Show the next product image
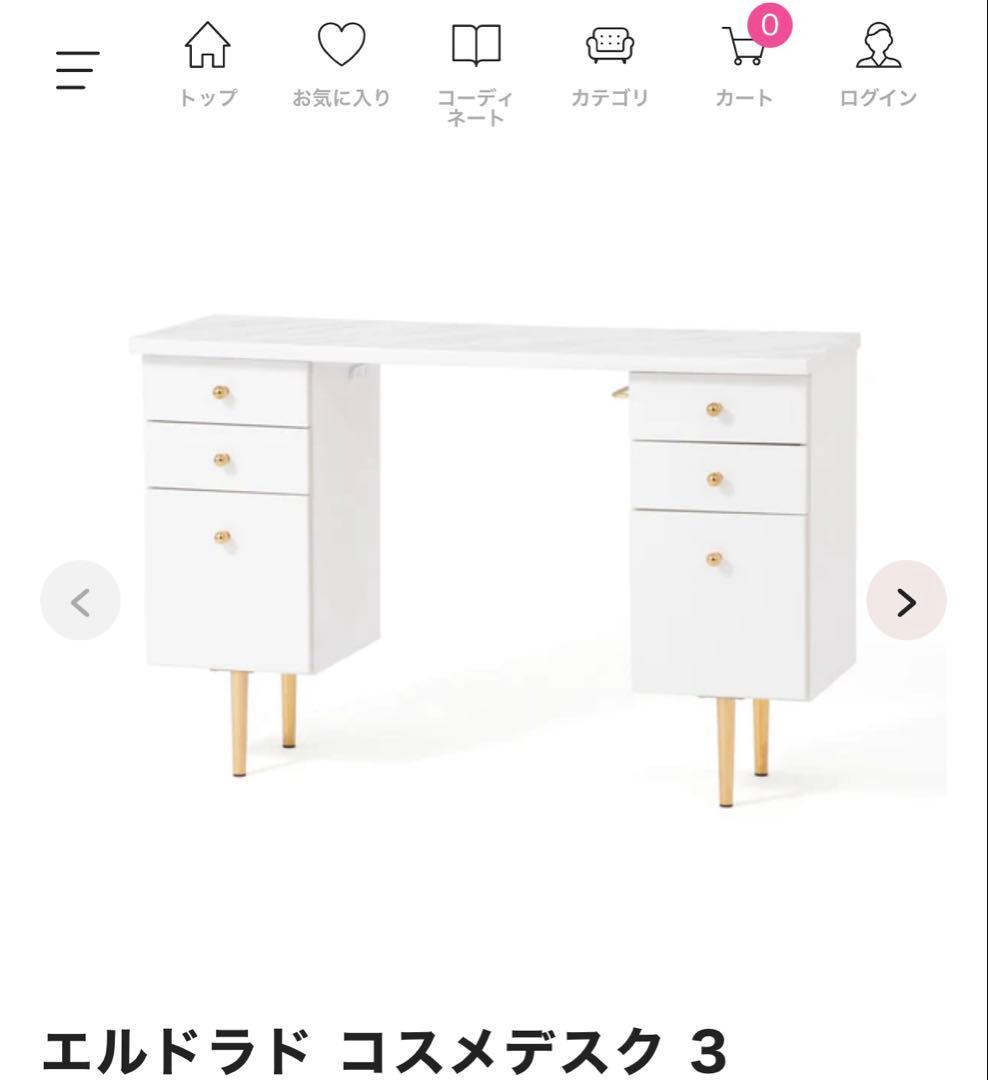The width and height of the screenshot is (988, 1080). coord(906,601)
